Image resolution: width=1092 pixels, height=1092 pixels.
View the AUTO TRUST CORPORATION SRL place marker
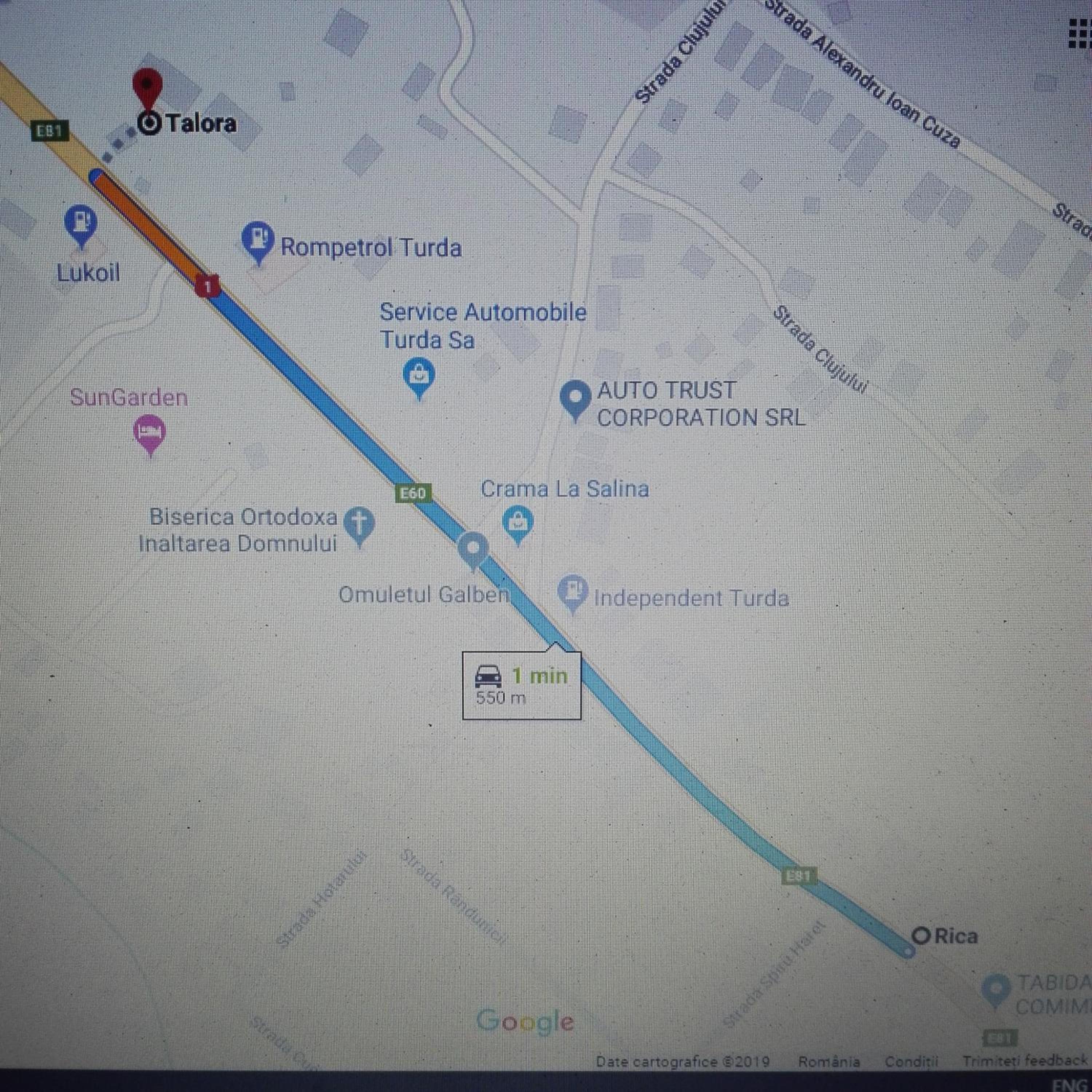click(x=575, y=398)
